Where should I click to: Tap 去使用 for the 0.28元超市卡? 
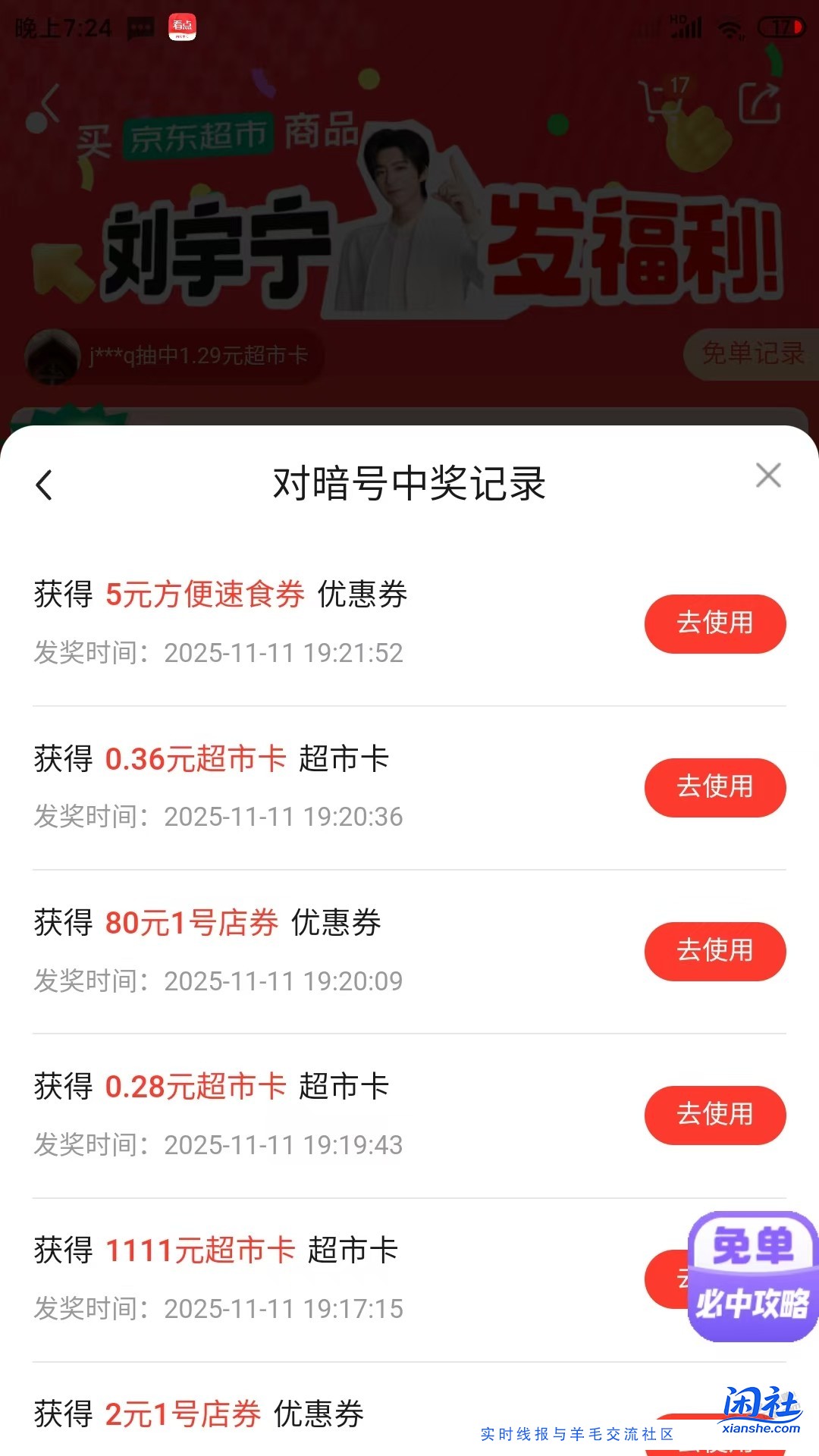[714, 1115]
